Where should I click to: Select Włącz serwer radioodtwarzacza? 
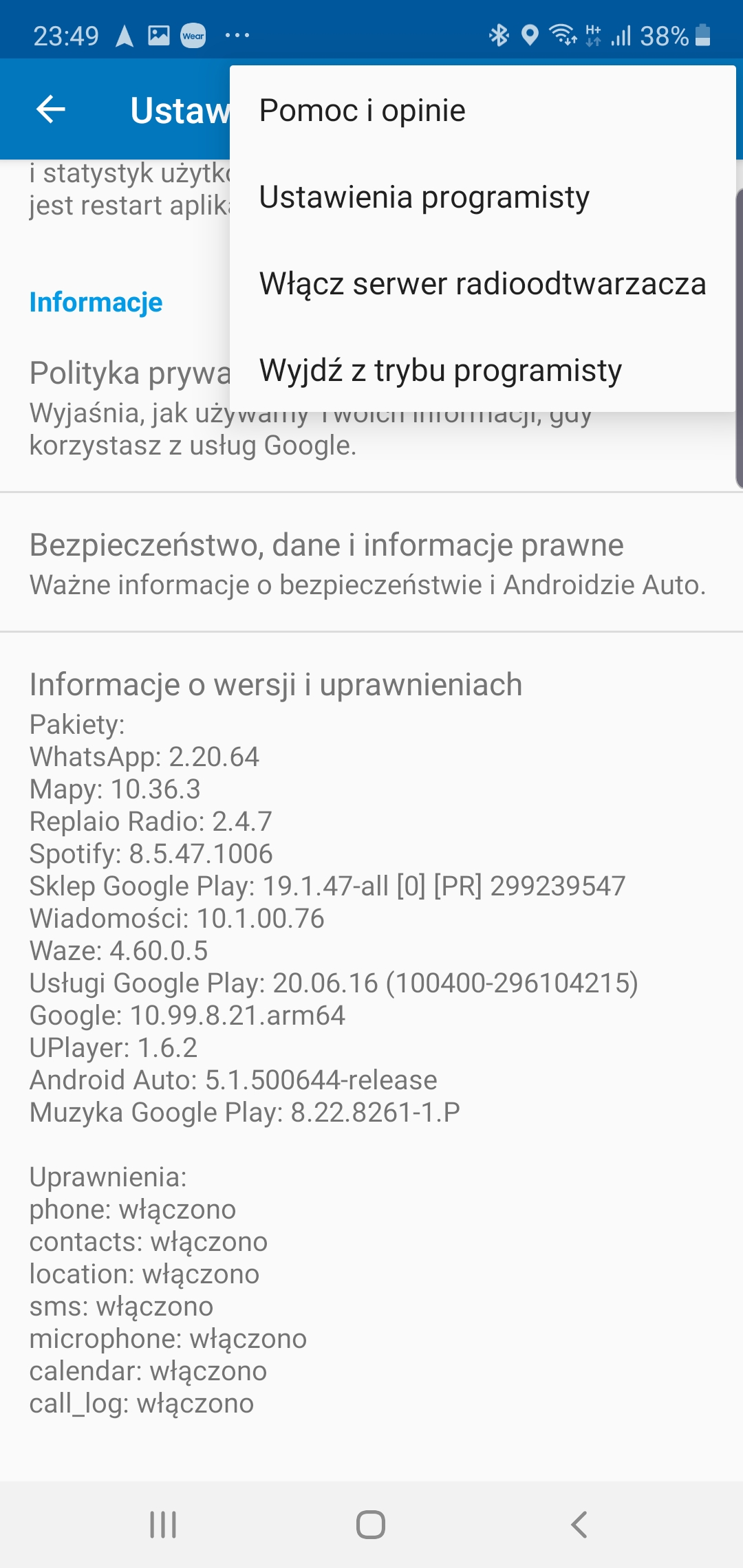(x=482, y=284)
